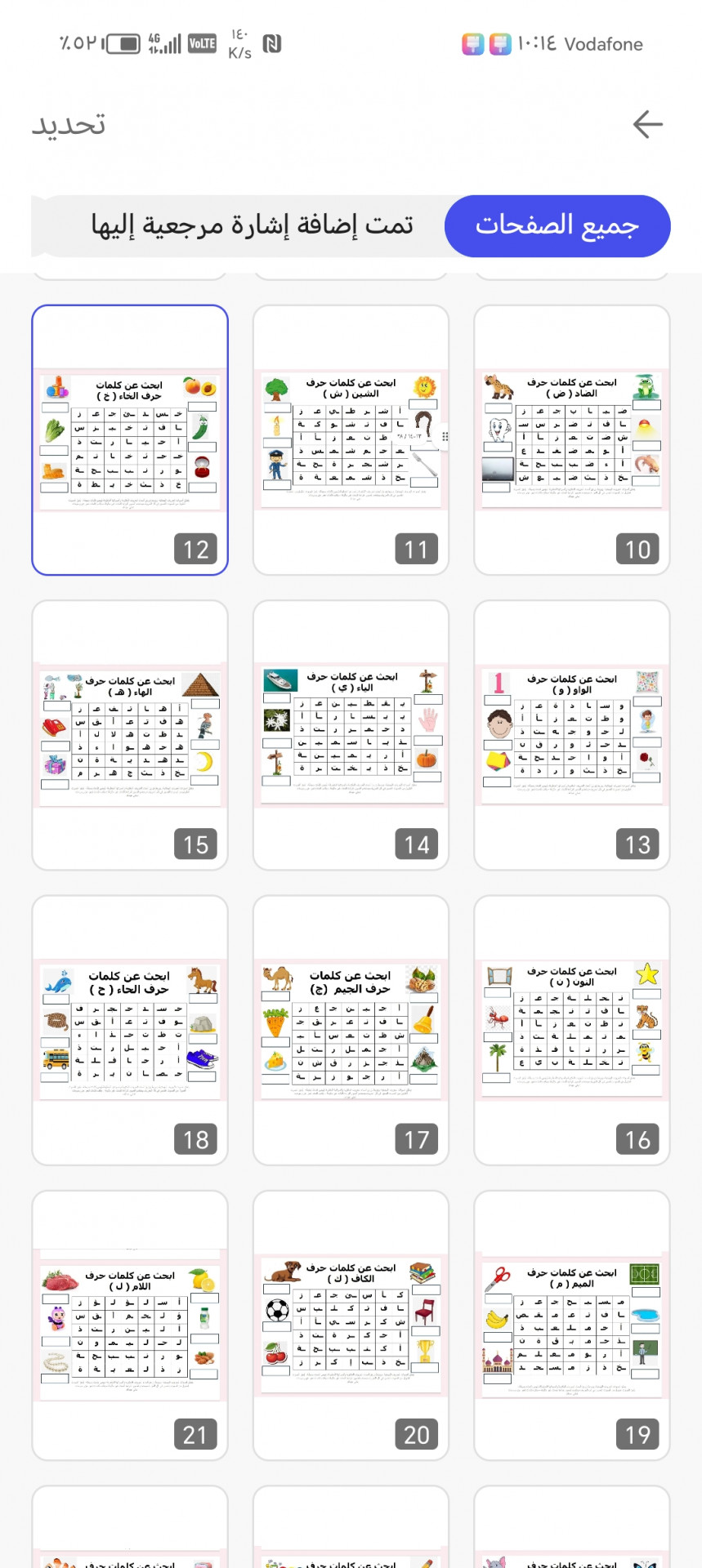Open page 10 thumbnail
Viewport: 702px width, 1568px height.
[571, 440]
